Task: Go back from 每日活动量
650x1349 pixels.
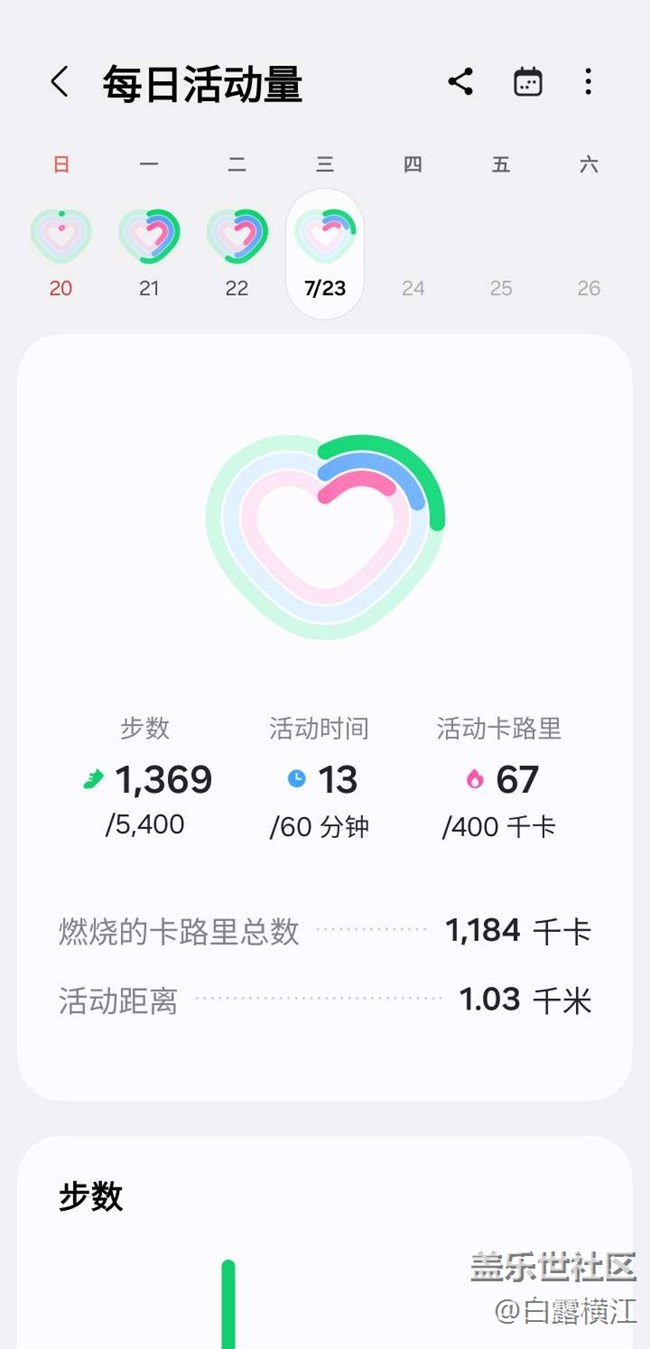Action: 60,82
